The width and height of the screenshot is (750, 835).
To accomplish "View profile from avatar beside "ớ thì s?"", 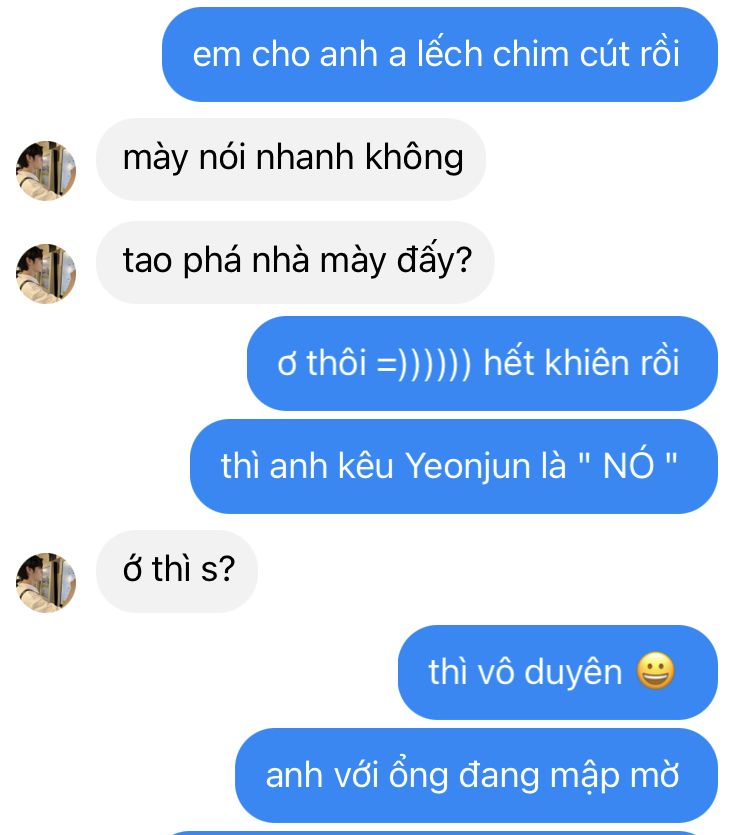I will 46,583.
